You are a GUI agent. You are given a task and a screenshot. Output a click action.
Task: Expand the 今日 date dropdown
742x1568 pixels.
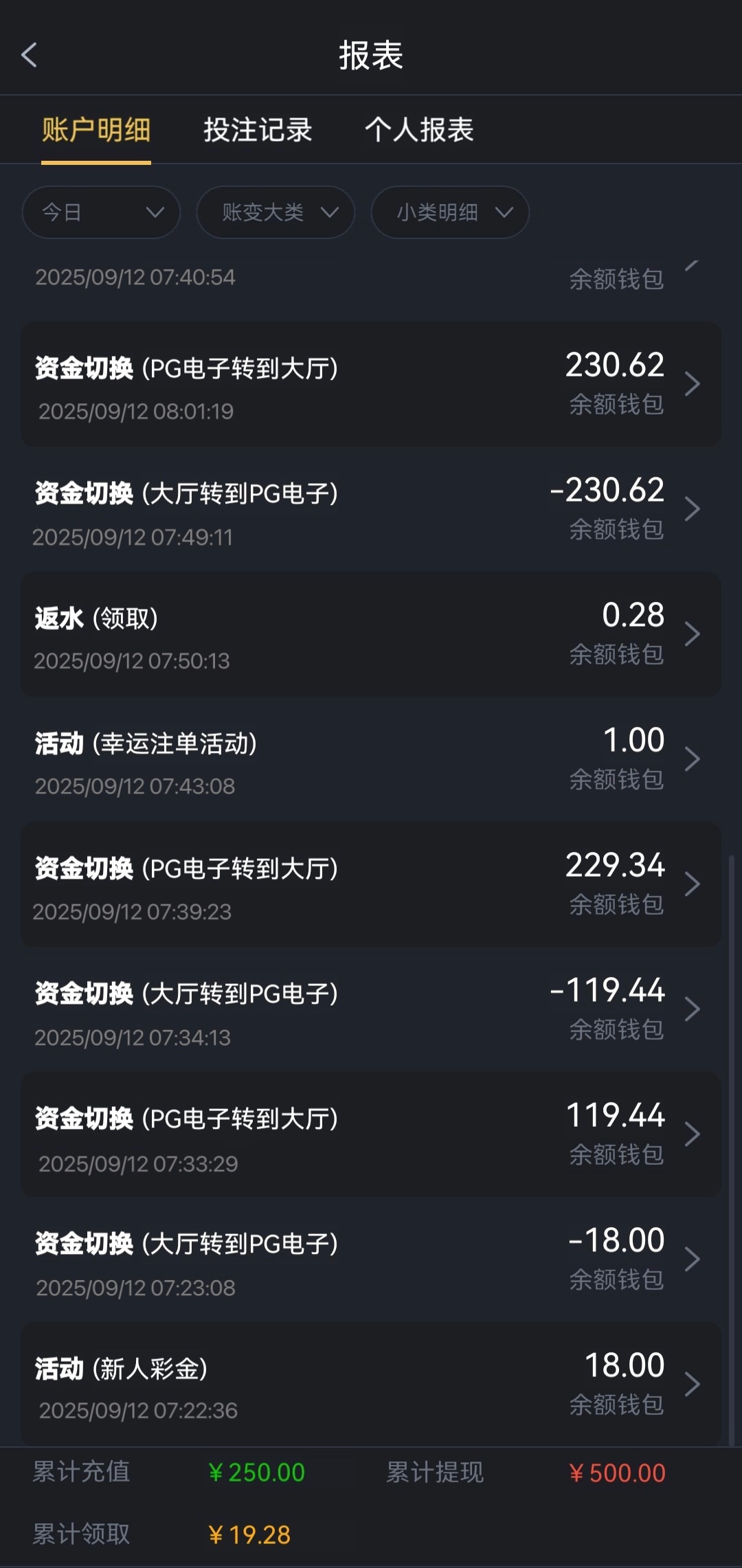pyautogui.click(x=101, y=212)
